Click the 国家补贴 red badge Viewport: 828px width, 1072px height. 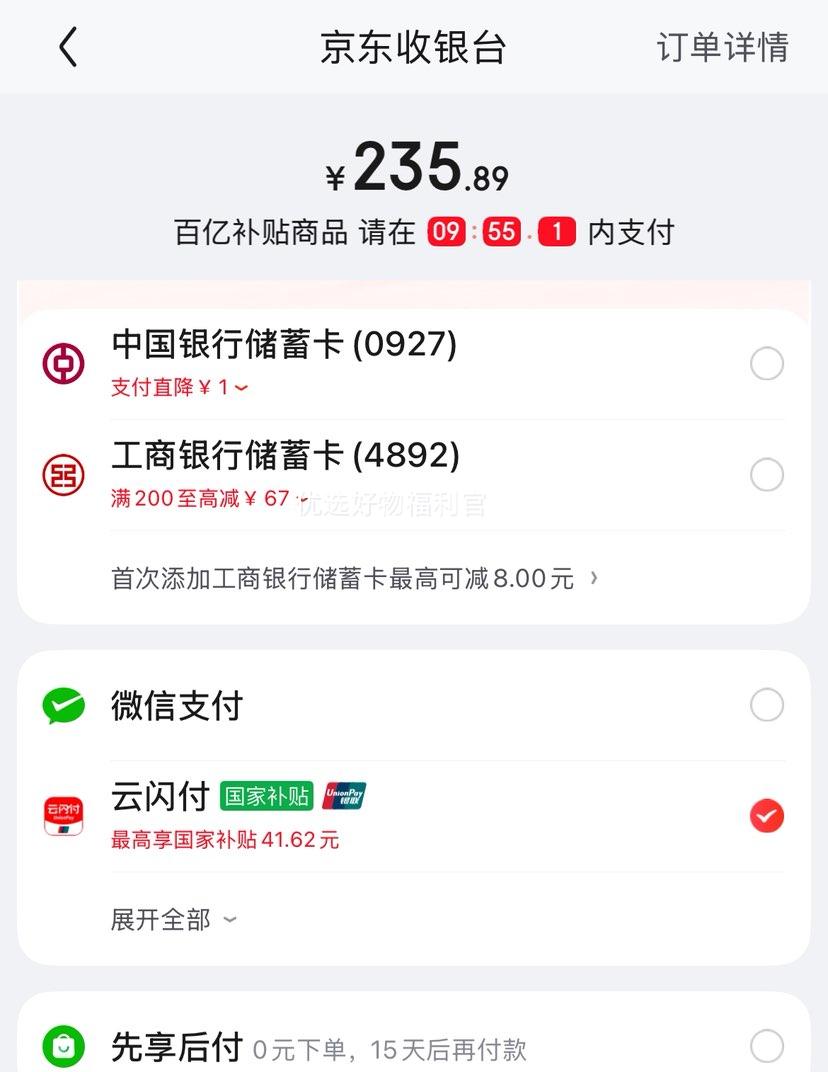point(264,796)
